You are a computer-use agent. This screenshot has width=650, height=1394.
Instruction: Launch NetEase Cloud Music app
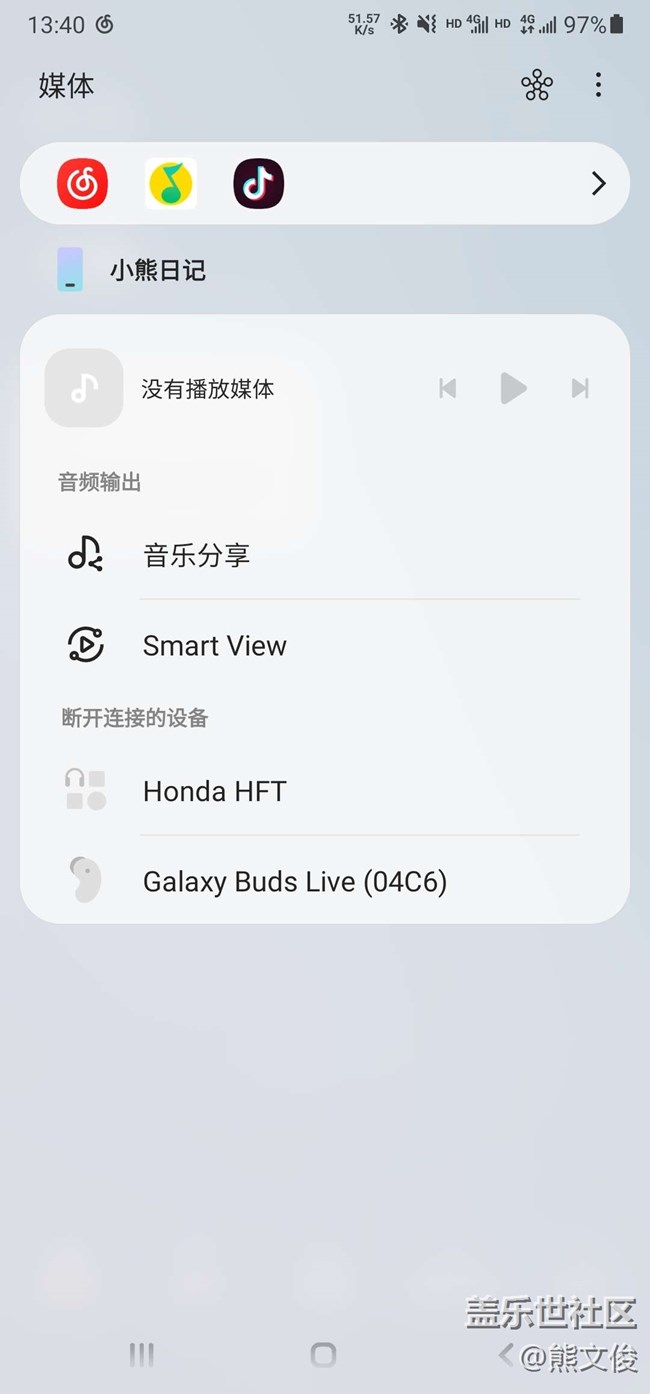point(82,184)
